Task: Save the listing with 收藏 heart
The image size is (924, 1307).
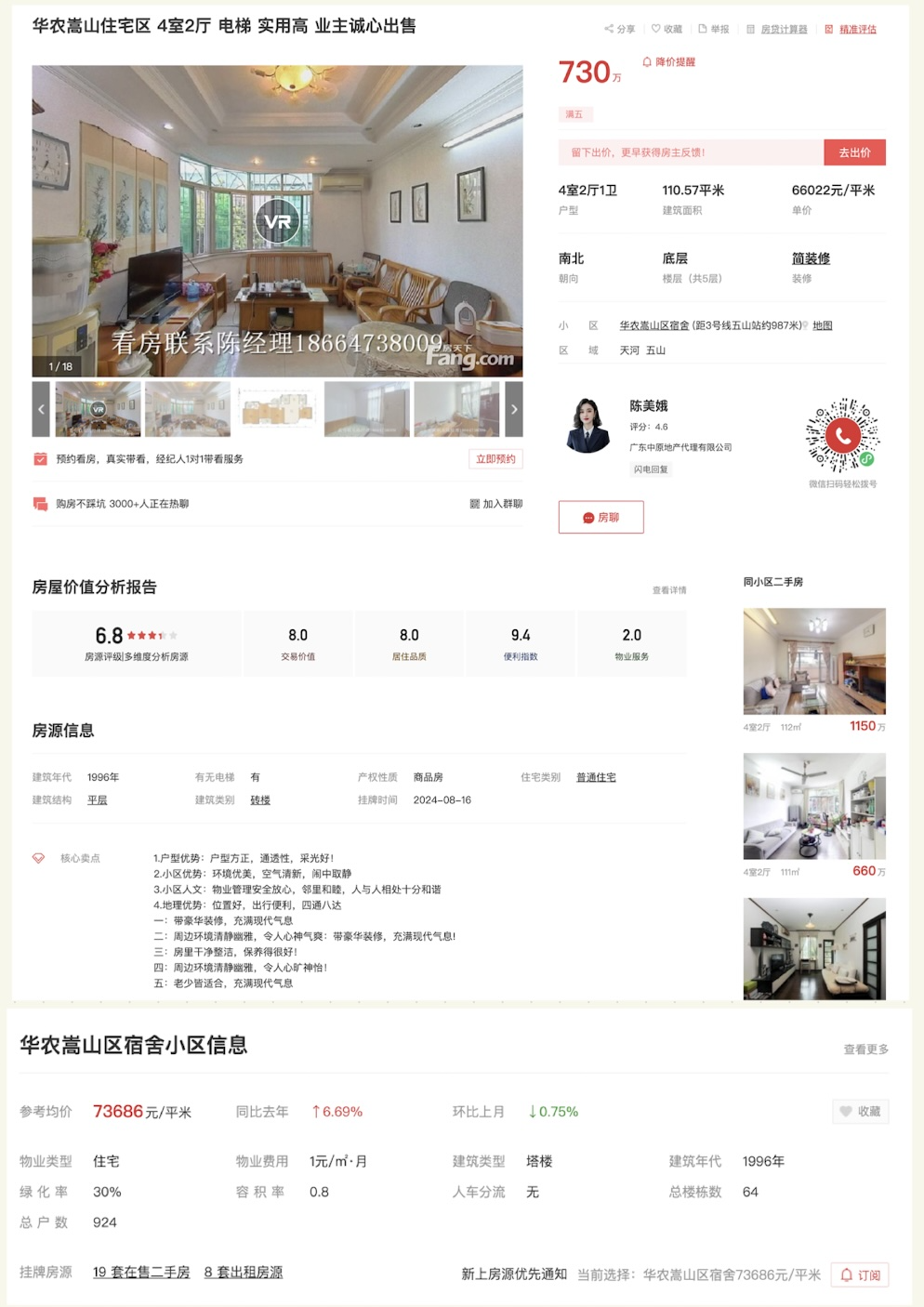Action: coord(667,29)
